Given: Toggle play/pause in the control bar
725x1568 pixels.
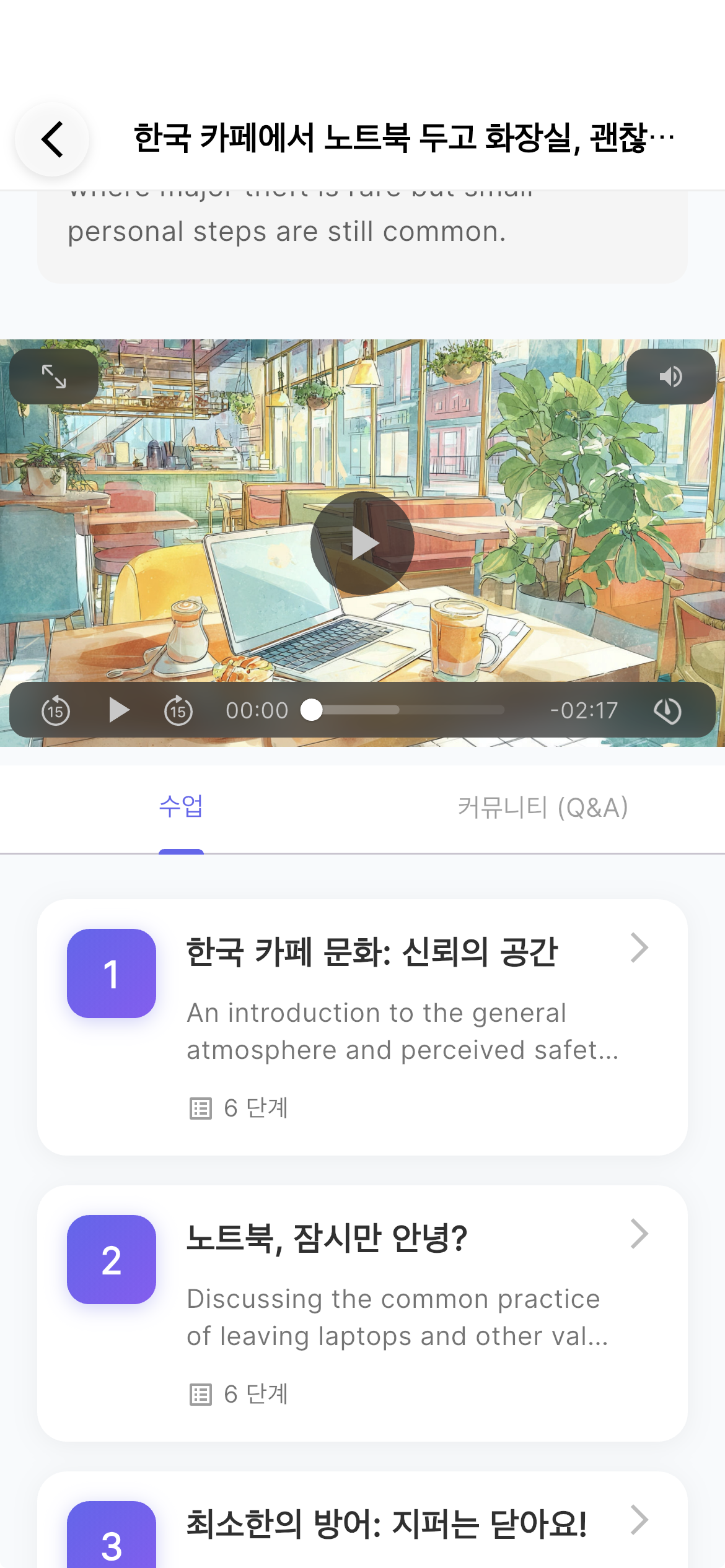Looking at the screenshot, I should tap(118, 710).
